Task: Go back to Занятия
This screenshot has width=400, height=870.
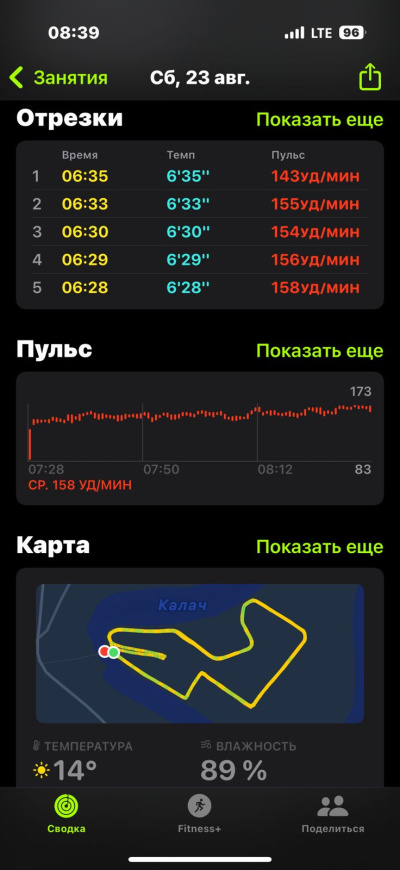Action: click(58, 78)
